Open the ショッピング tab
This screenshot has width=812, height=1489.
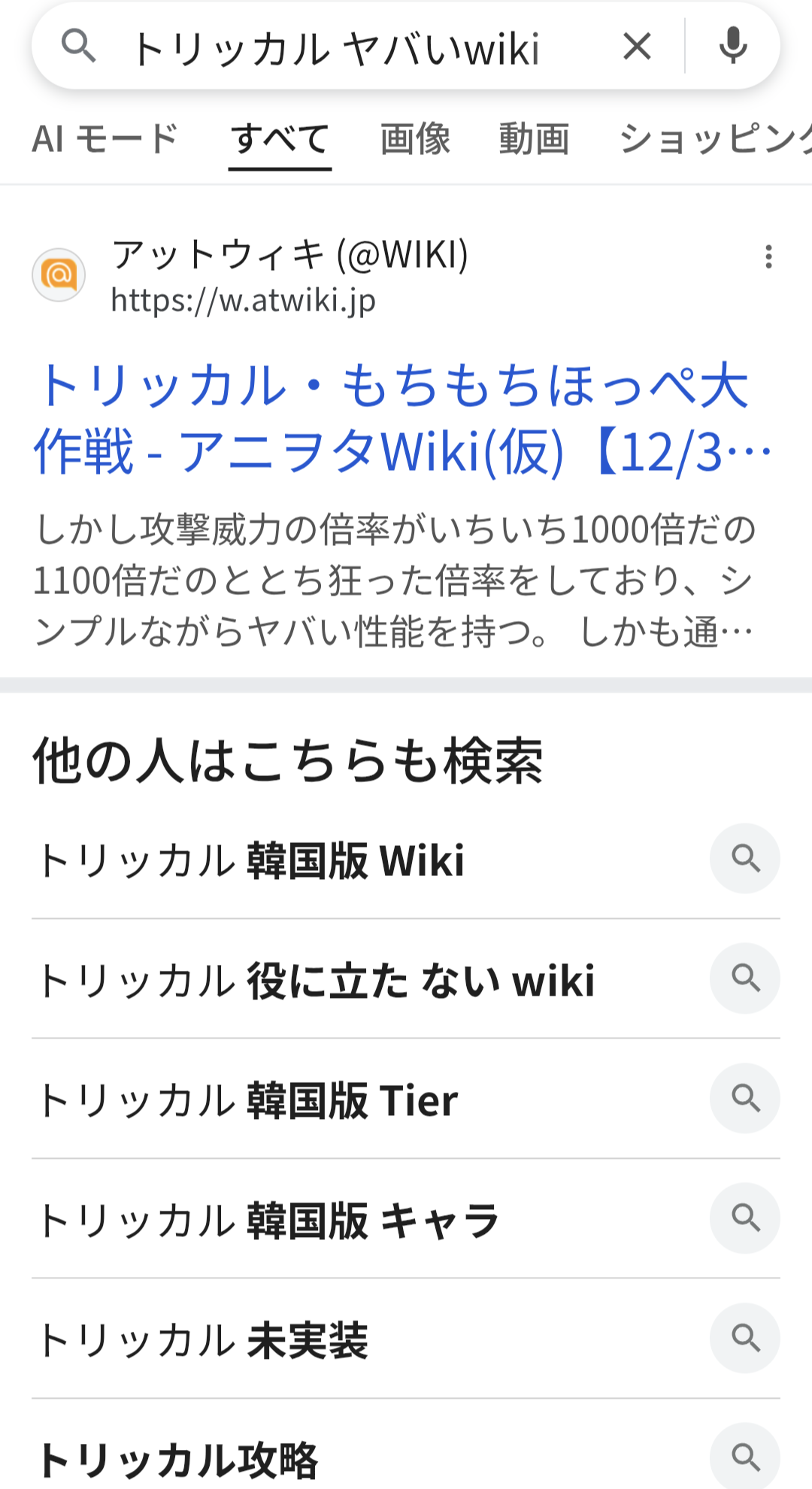click(714, 139)
